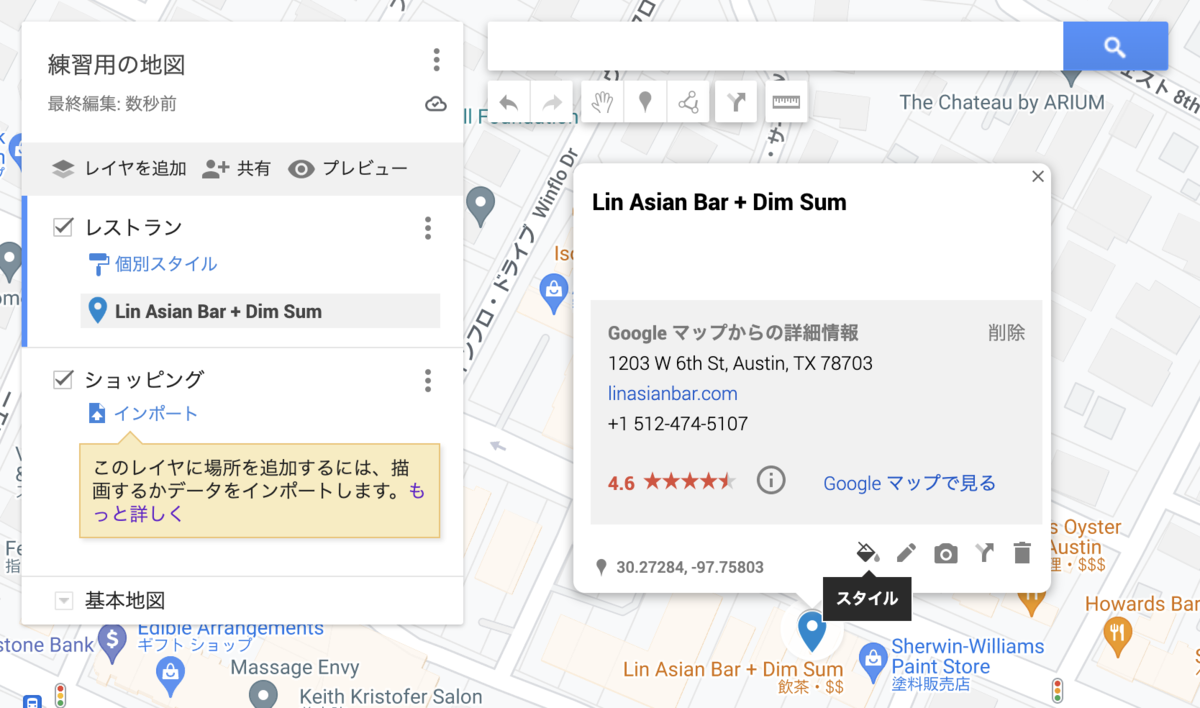Open the 共有 share option

pyautogui.click(x=236, y=168)
